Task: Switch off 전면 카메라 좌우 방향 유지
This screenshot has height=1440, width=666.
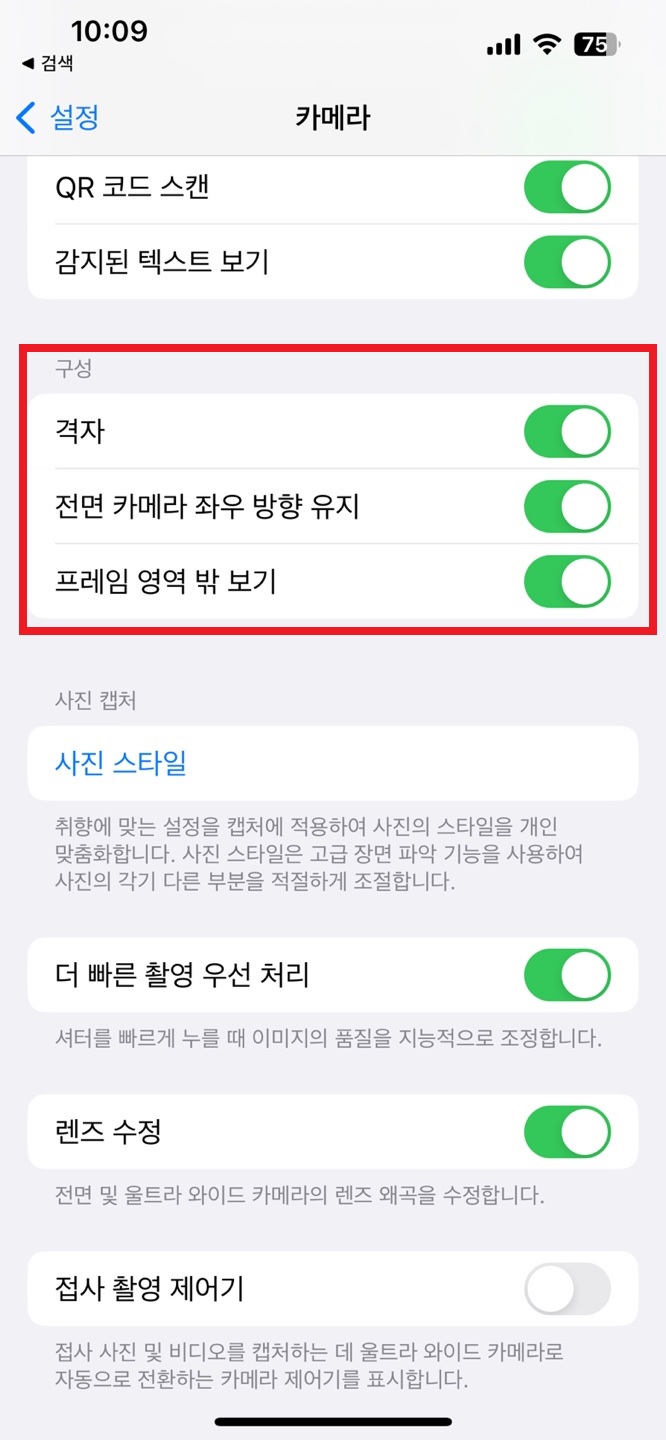Action: pos(567,507)
